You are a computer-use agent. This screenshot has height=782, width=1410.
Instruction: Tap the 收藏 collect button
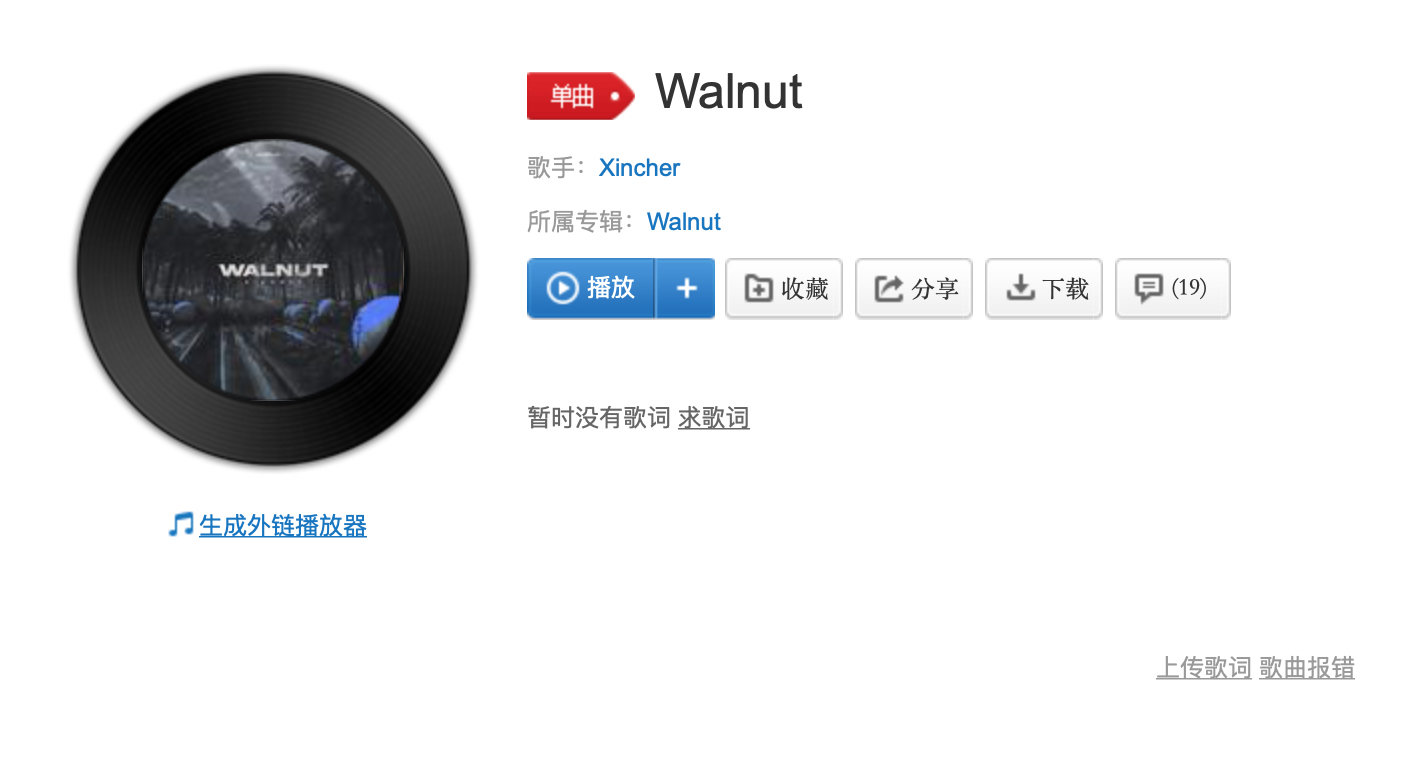click(x=784, y=289)
